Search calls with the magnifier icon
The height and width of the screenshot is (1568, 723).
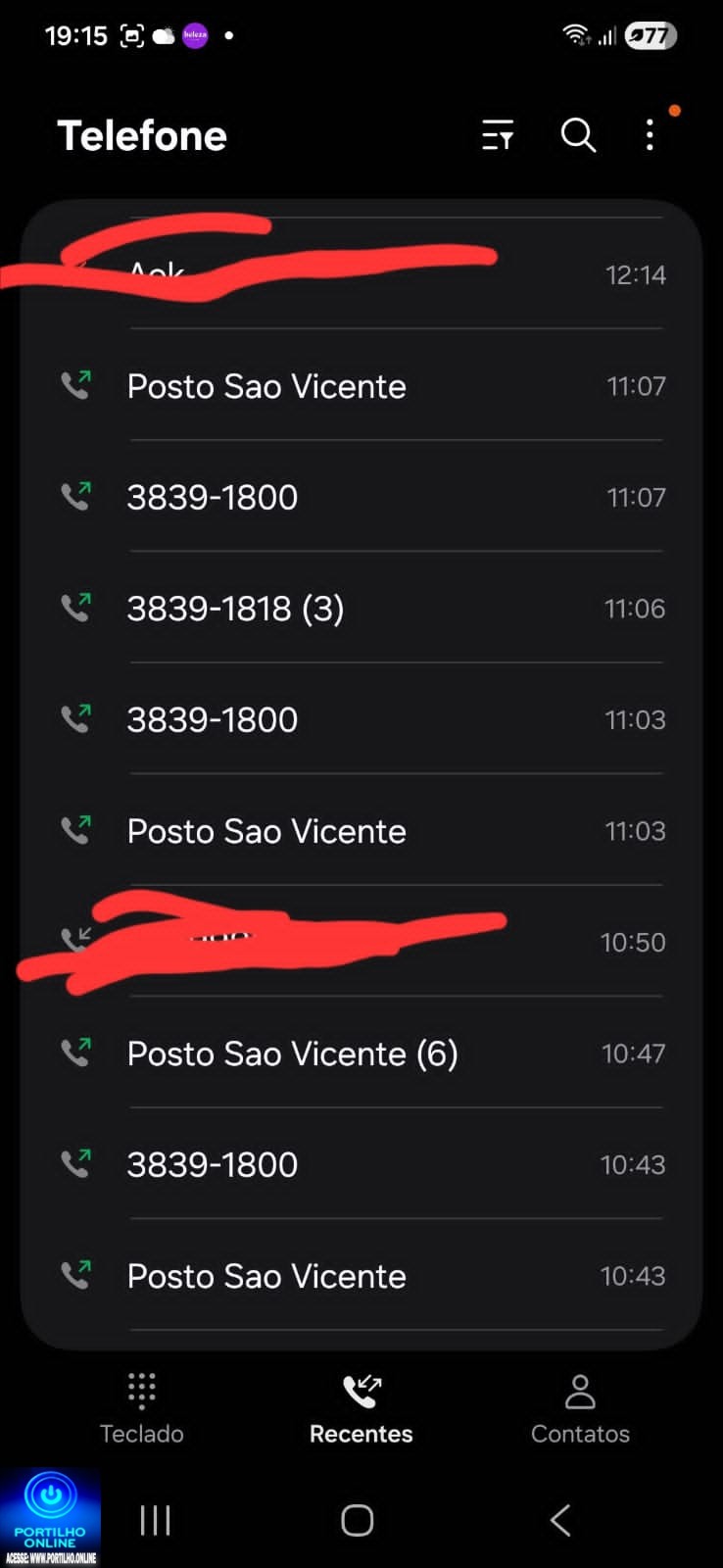[578, 135]
